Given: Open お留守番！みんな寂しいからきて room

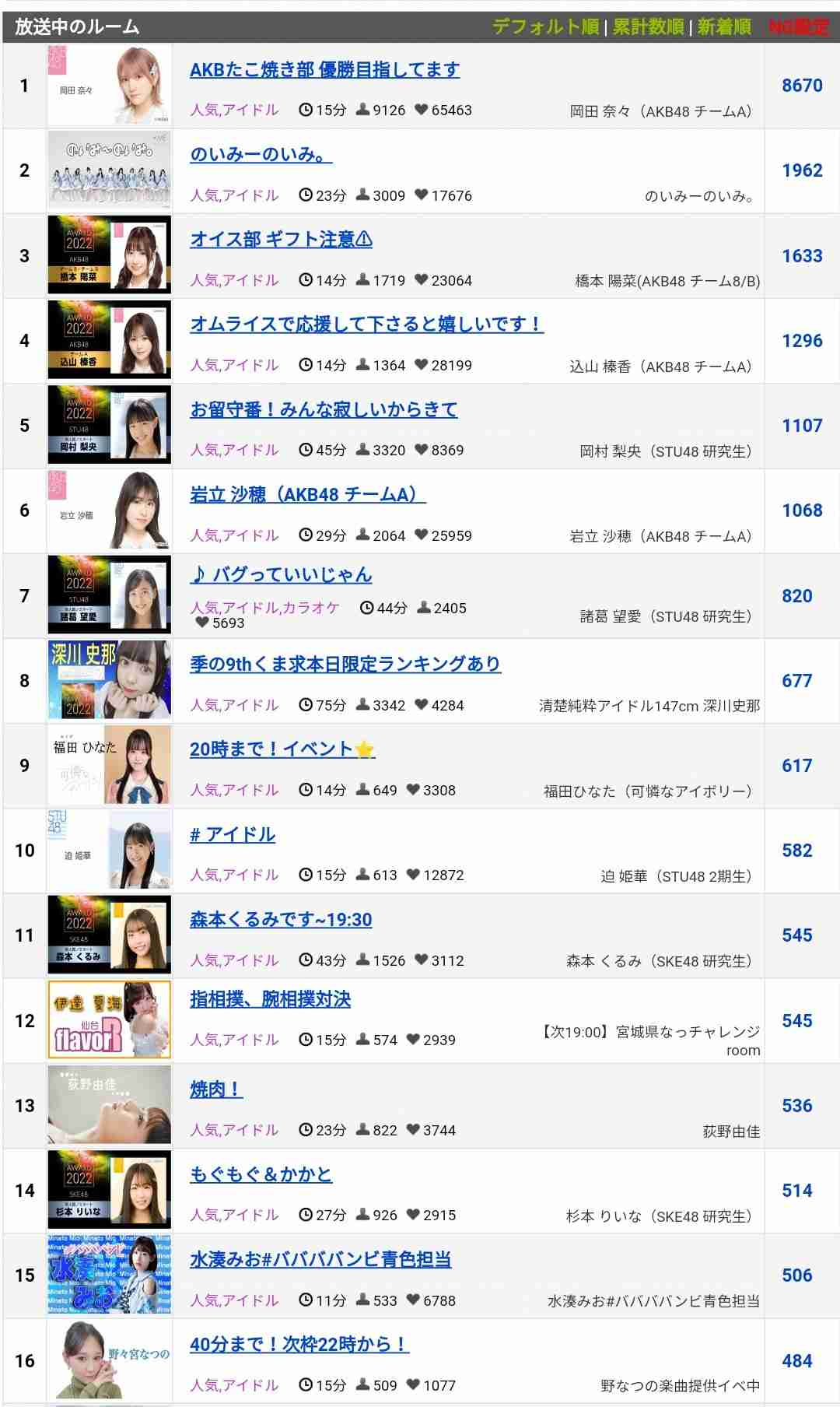Looking at the screenshot, I should coord(324,409).
